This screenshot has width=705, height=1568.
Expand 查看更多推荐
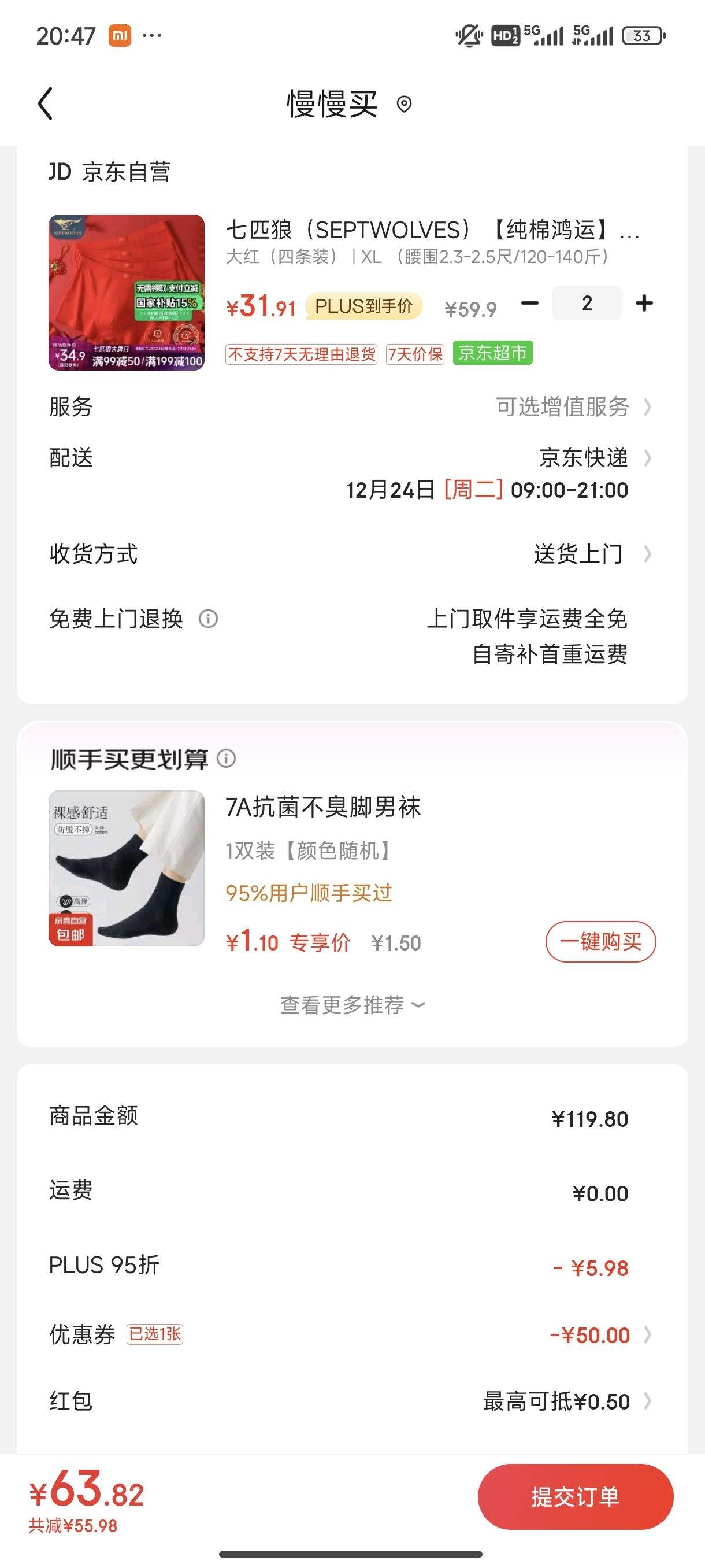click(x=352, y=1005)
